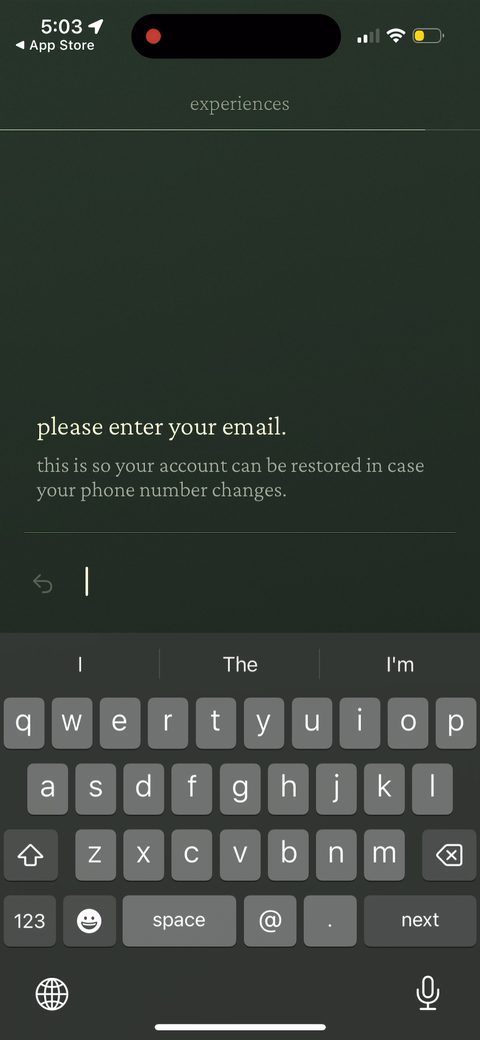Return to the App Store

[x=54, y=46]
